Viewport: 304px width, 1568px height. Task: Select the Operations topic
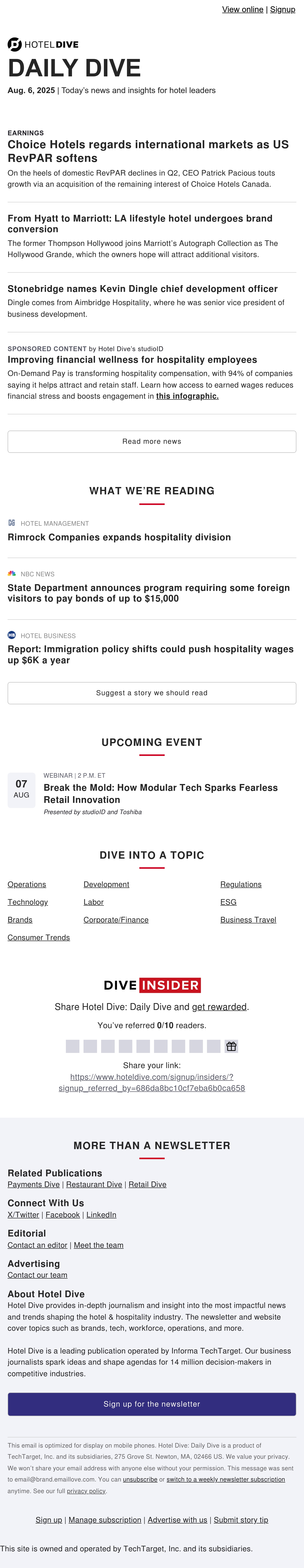pos(27,884)
